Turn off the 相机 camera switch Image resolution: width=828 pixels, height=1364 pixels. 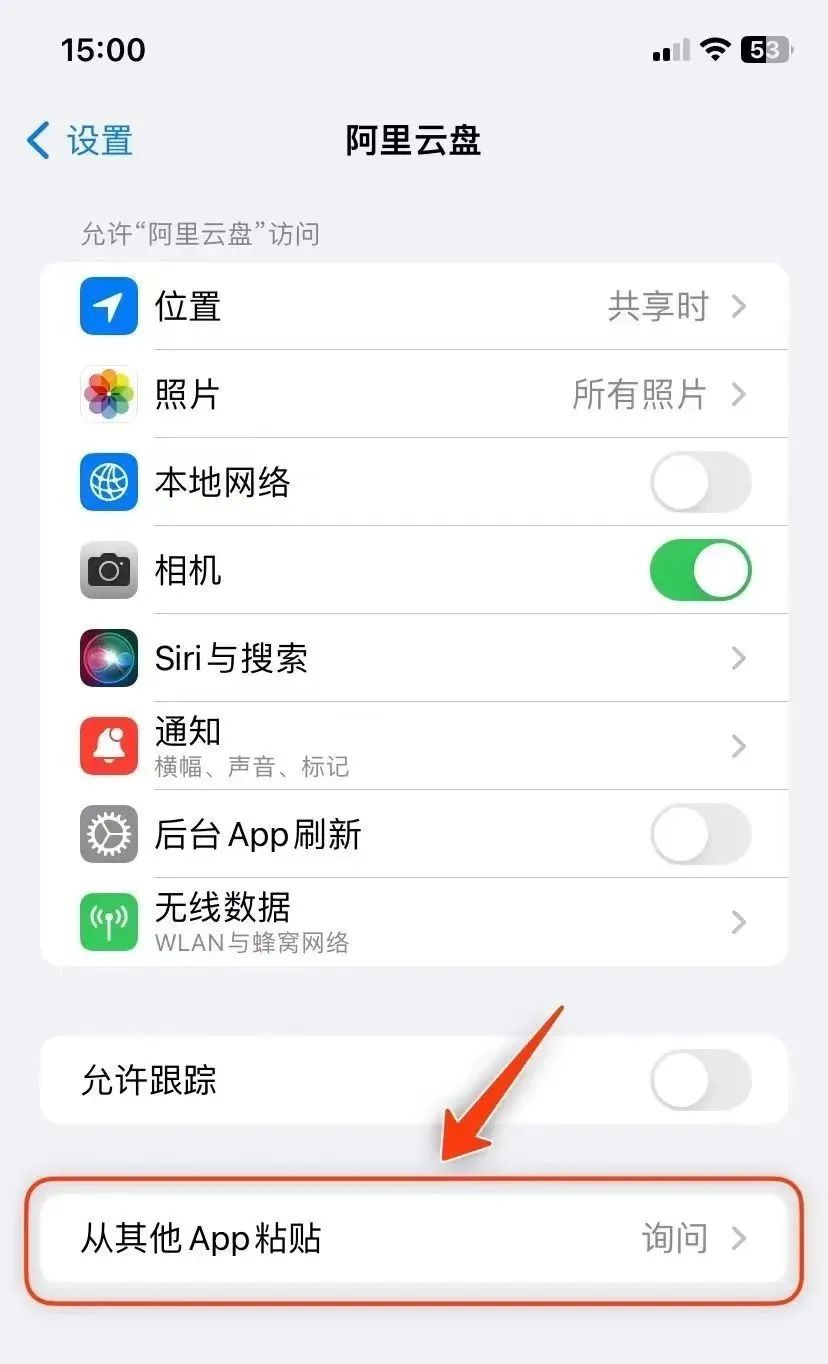coord(700,570)
